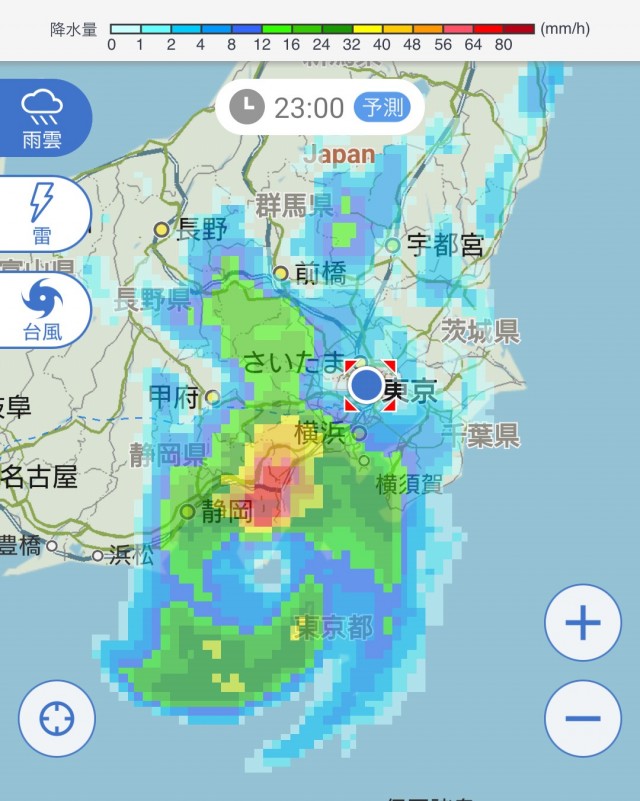Zoom out of the radar map
640x801 pixels.
click(x=582, y=718)
